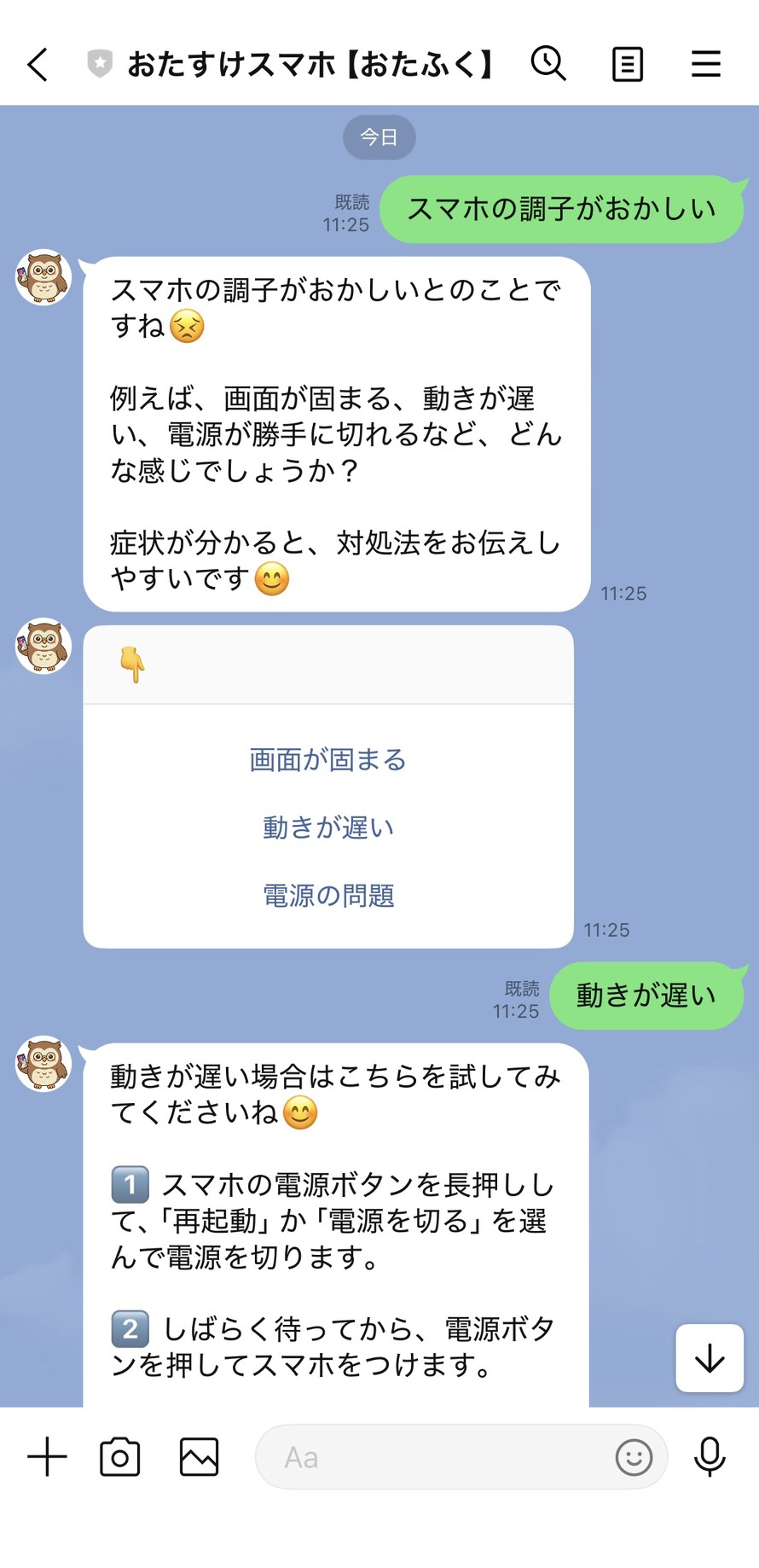
Task: Open the emoji and sticker picker
Action: click(x=633, y=1457)
